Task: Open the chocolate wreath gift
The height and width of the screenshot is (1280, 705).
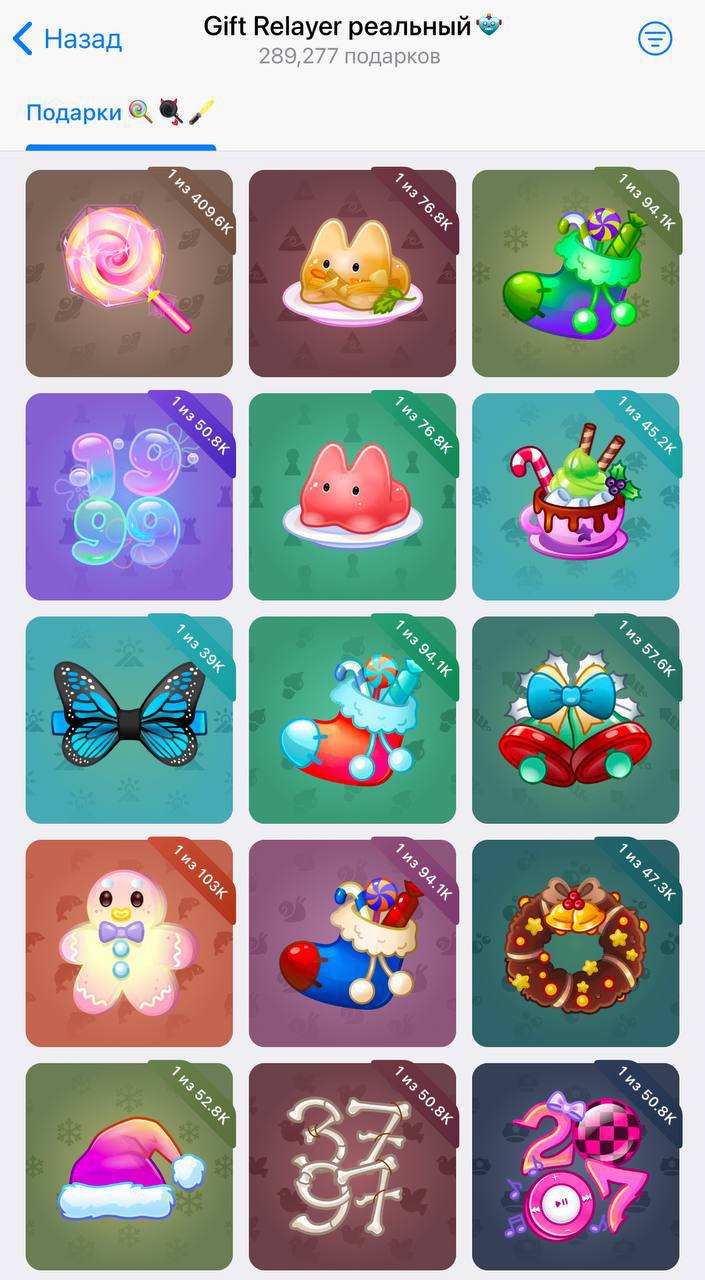Action: pos(575,942)
